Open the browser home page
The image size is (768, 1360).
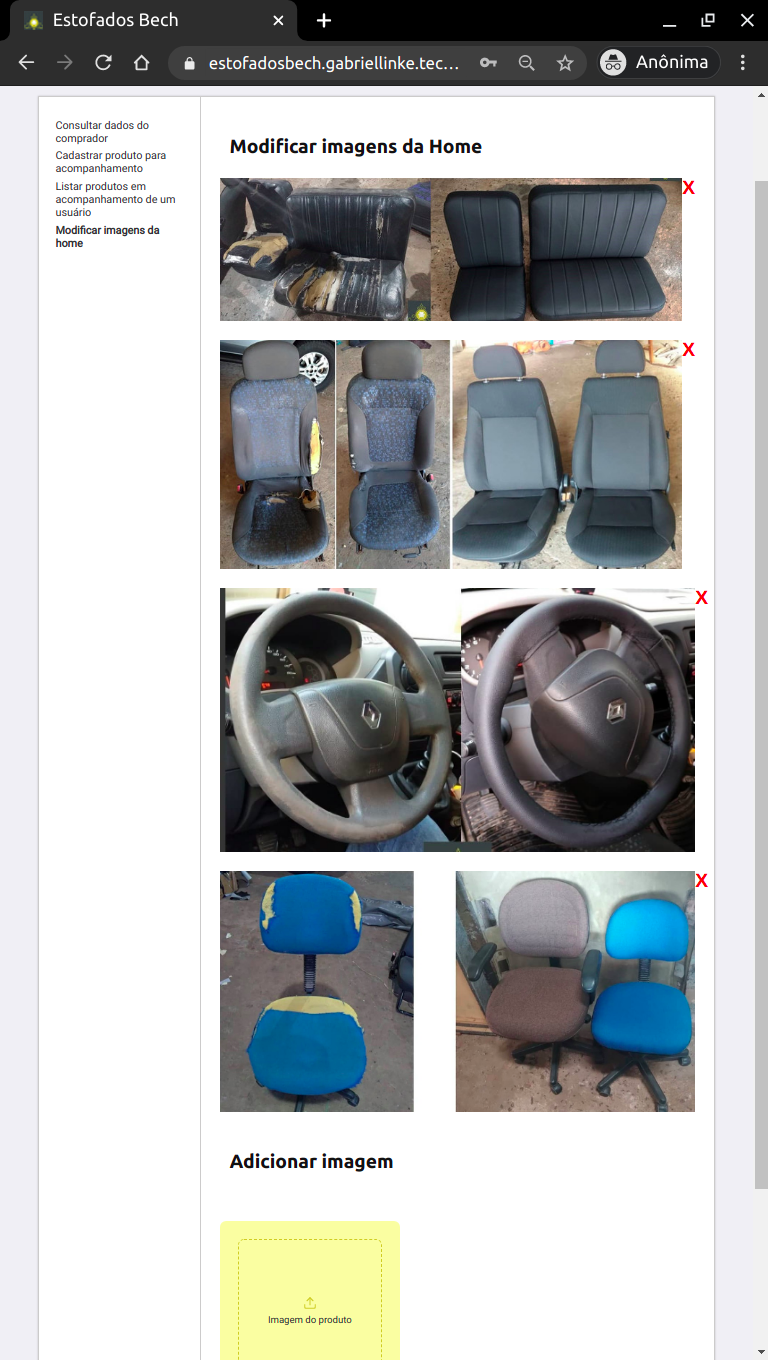point(141,63)
